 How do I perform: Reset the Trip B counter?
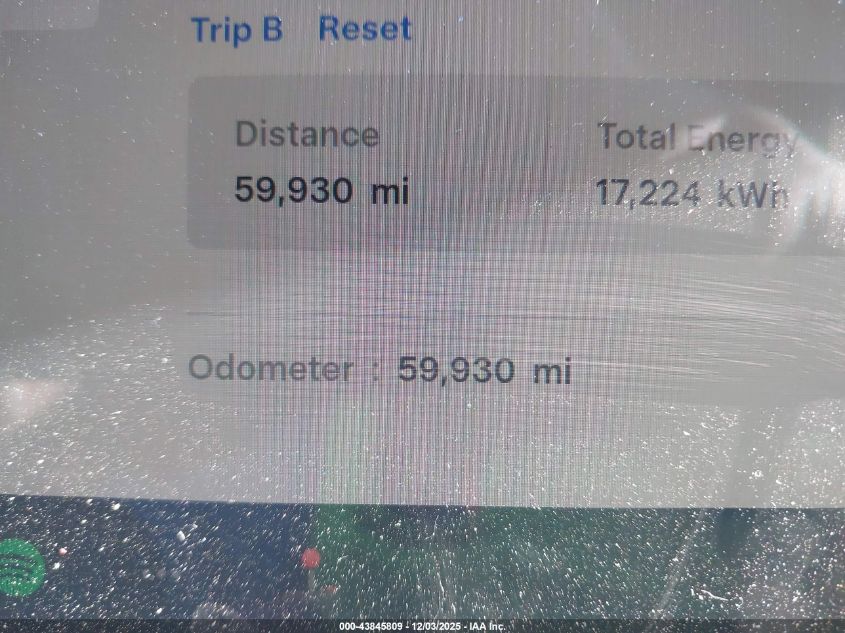(x=364, y=29)
